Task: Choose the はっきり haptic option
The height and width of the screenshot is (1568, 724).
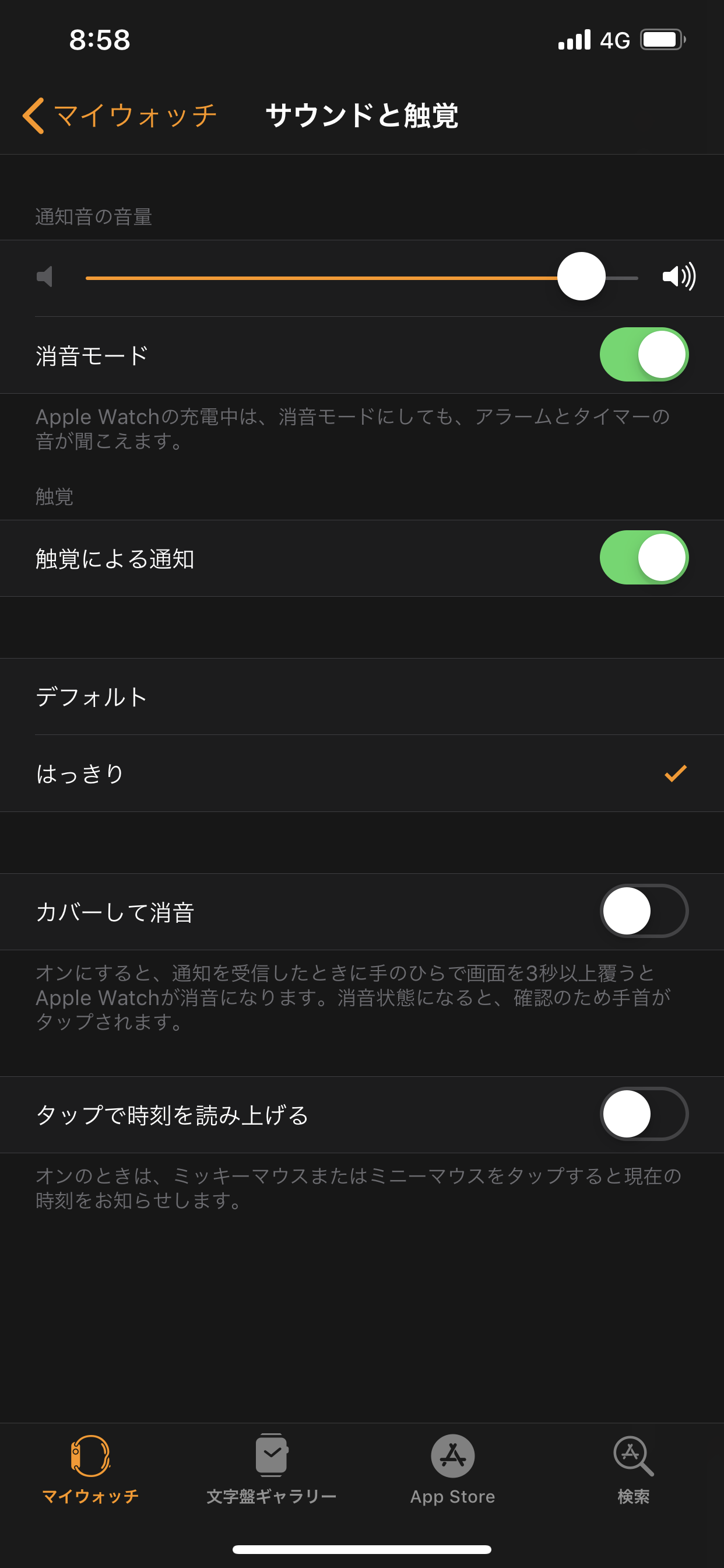Action: click(x=362, y=773)
